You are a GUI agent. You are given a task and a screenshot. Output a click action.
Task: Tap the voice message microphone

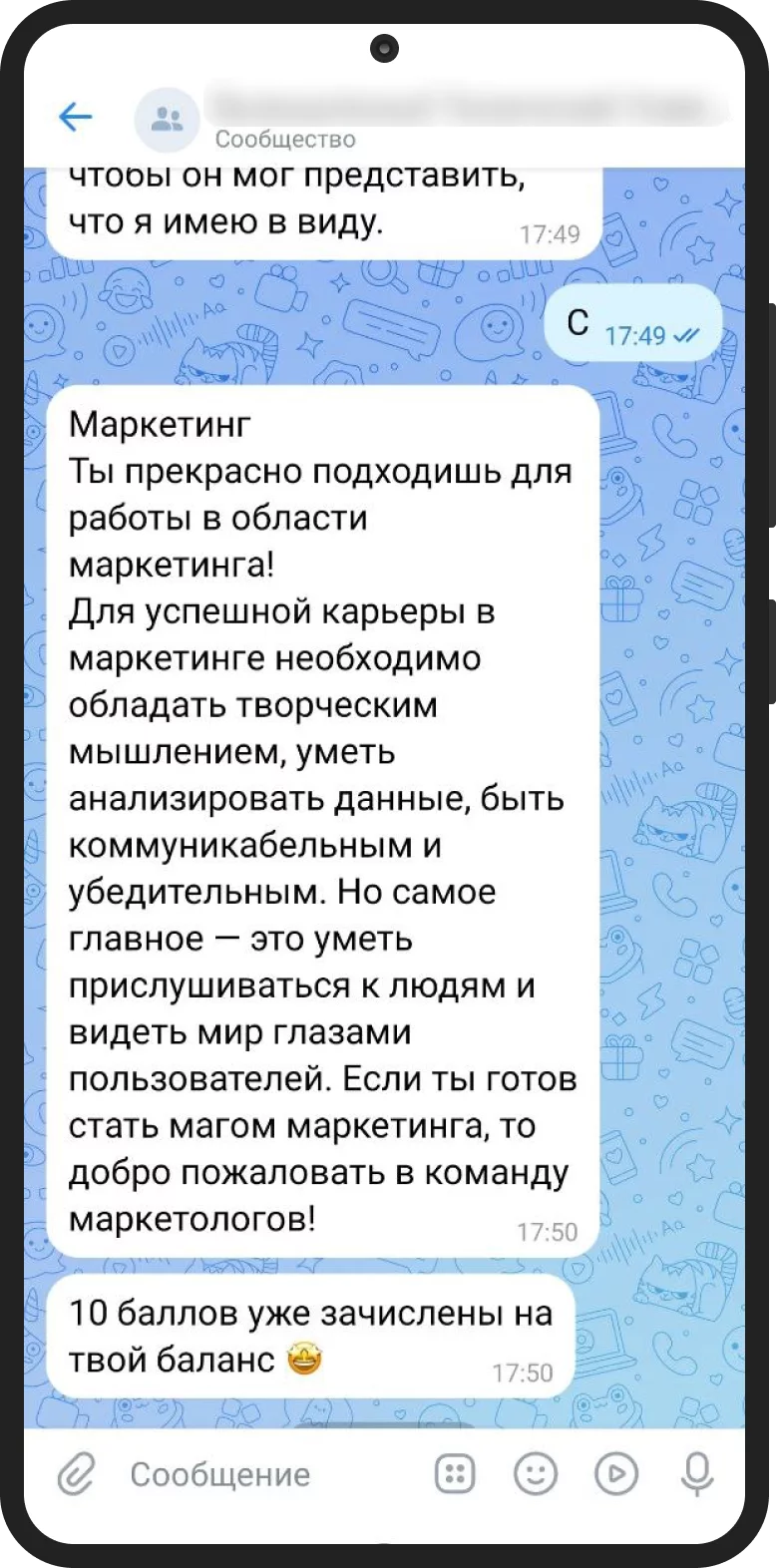coord(697,1473)
